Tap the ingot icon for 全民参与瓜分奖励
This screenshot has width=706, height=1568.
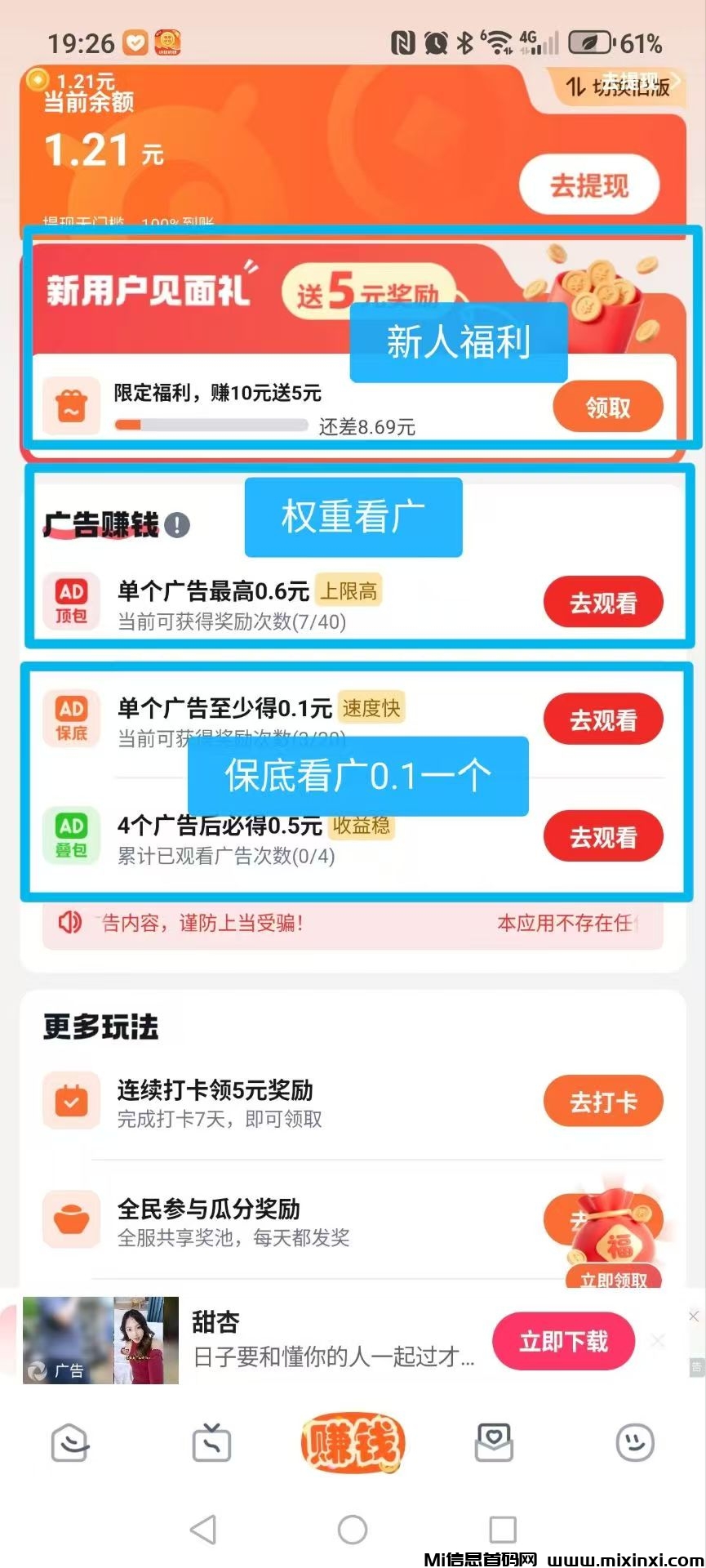coord(71,1218)
